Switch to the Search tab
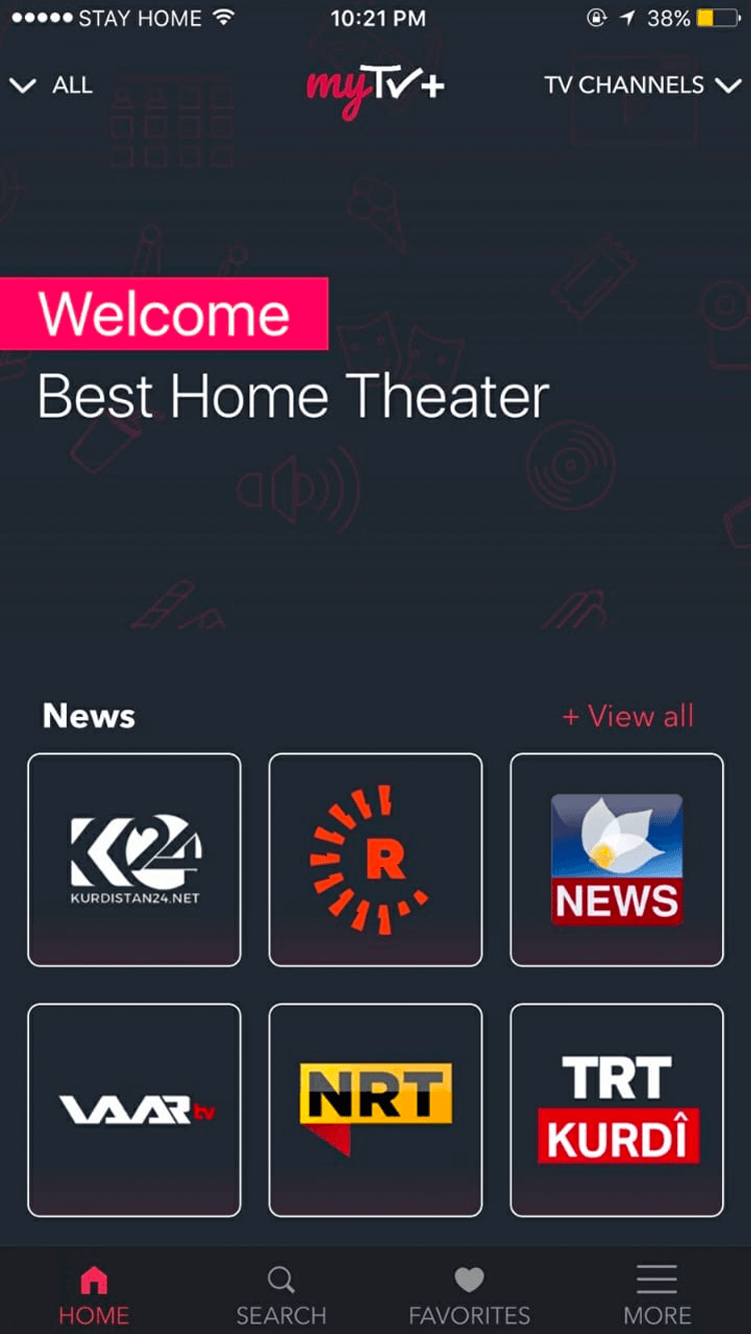Image resolution: width=751 pixels, height=1334 pixels. click(281, 1294)
